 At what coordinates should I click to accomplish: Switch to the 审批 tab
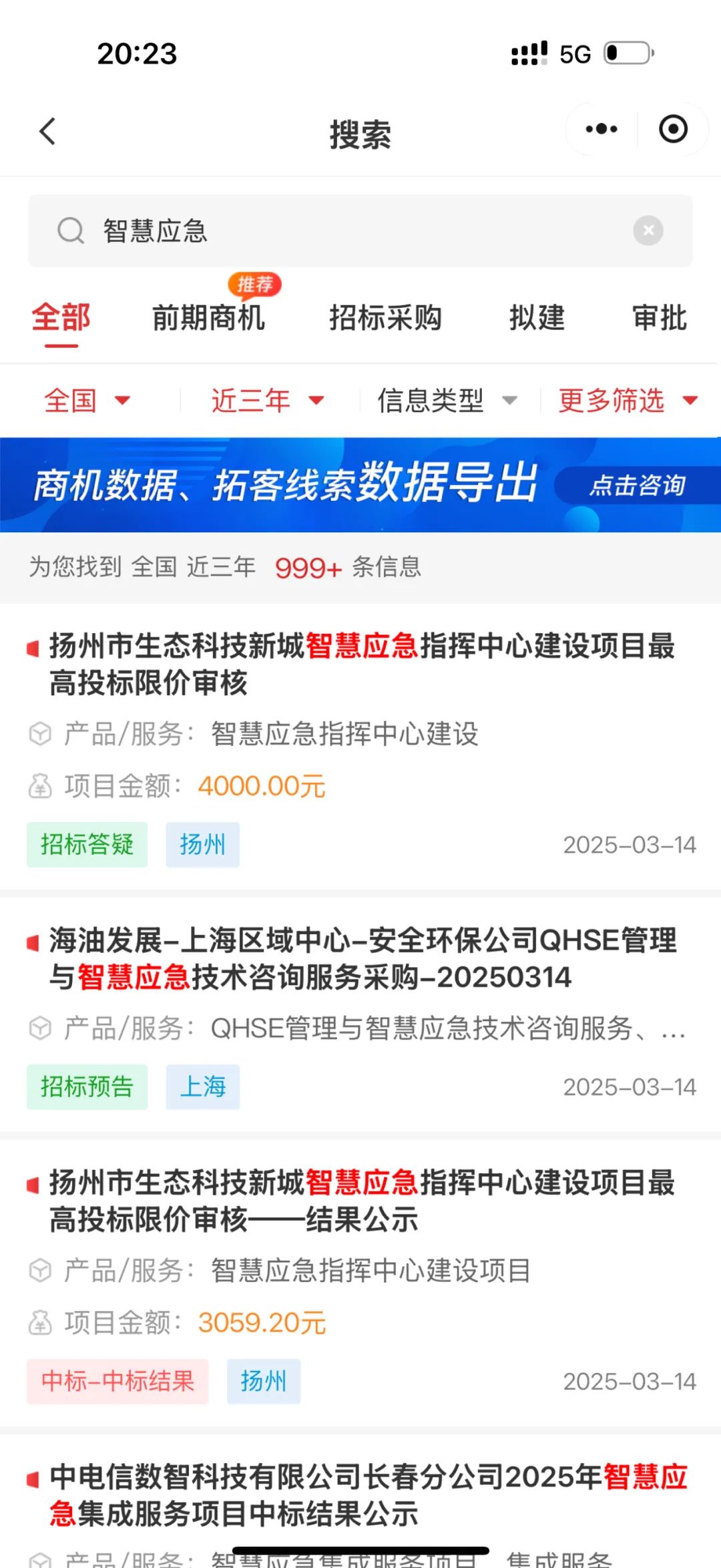click(x=660, y=318)
